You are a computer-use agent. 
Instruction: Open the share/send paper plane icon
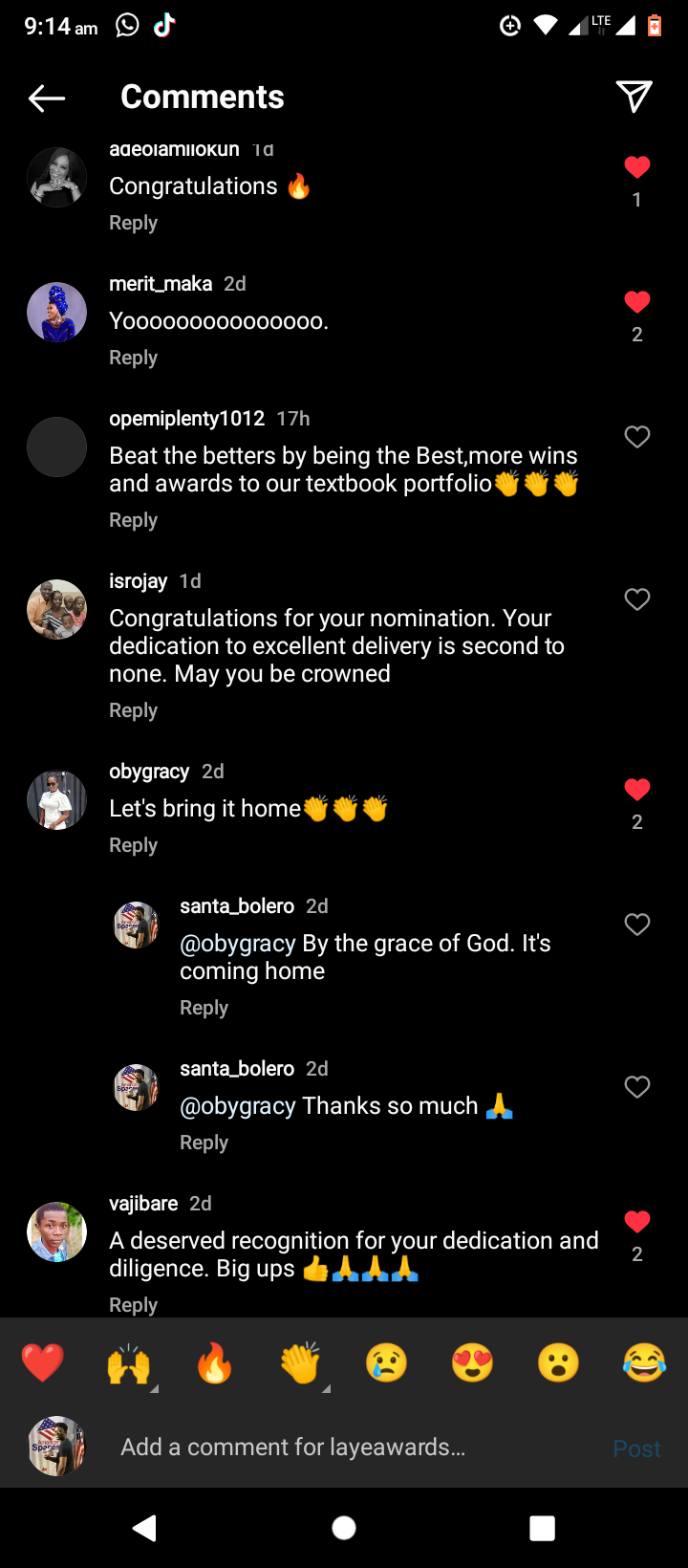pos(634,97)
